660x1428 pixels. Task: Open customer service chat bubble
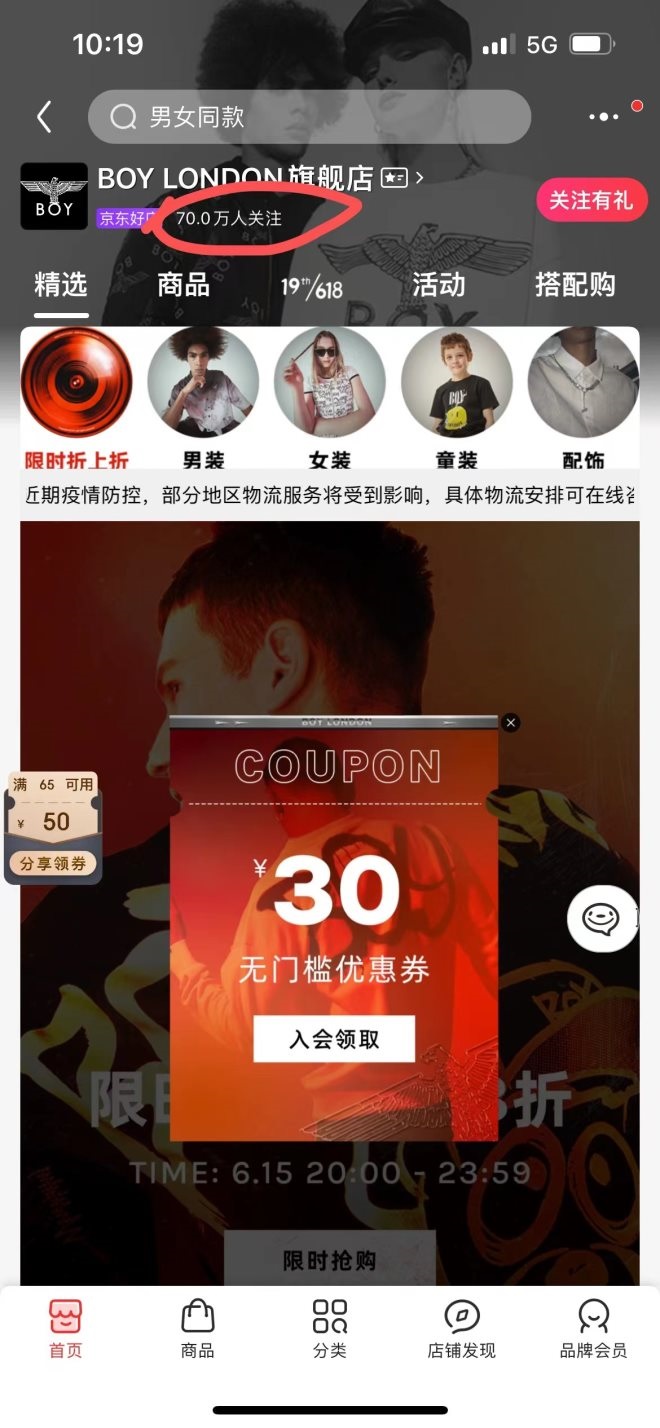coord(602,918)
